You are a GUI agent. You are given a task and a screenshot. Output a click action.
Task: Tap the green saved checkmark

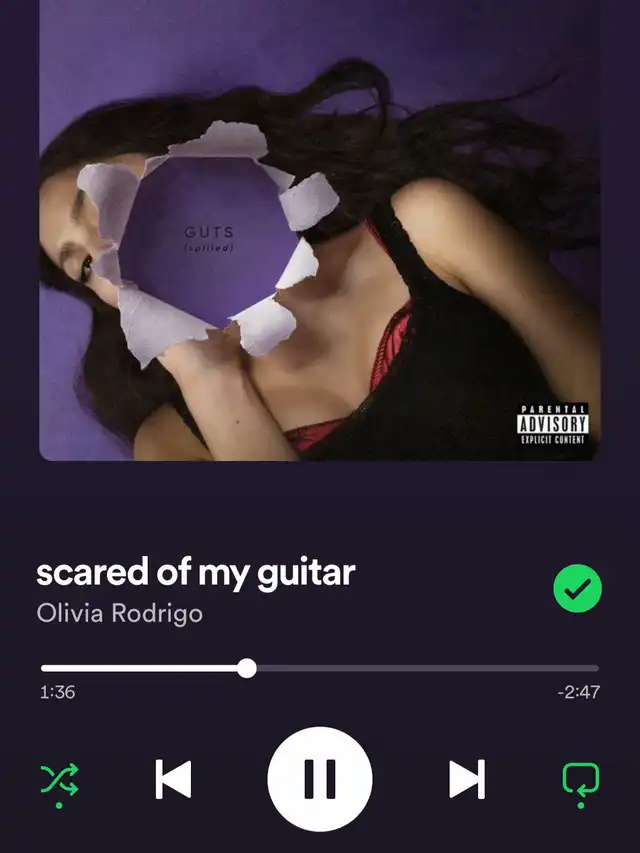point(577,589)
